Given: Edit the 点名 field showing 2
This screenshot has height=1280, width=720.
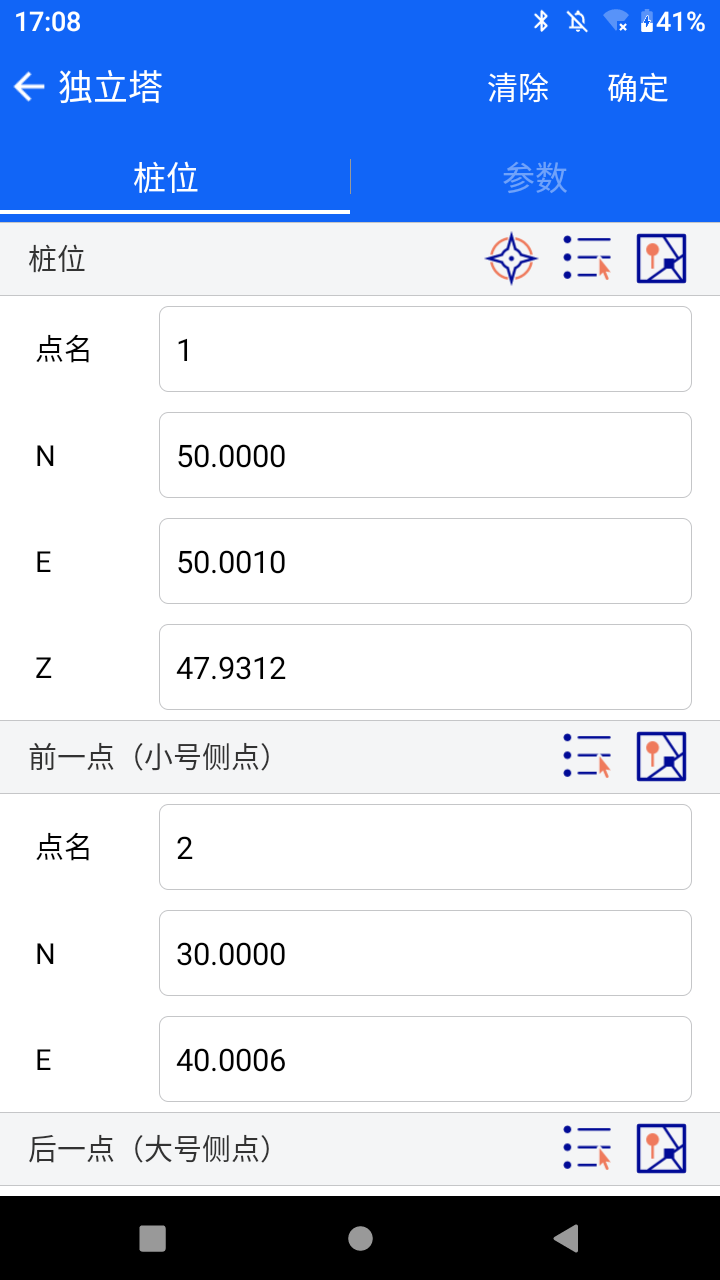Looking at the screenshot, I should (425, 847).
